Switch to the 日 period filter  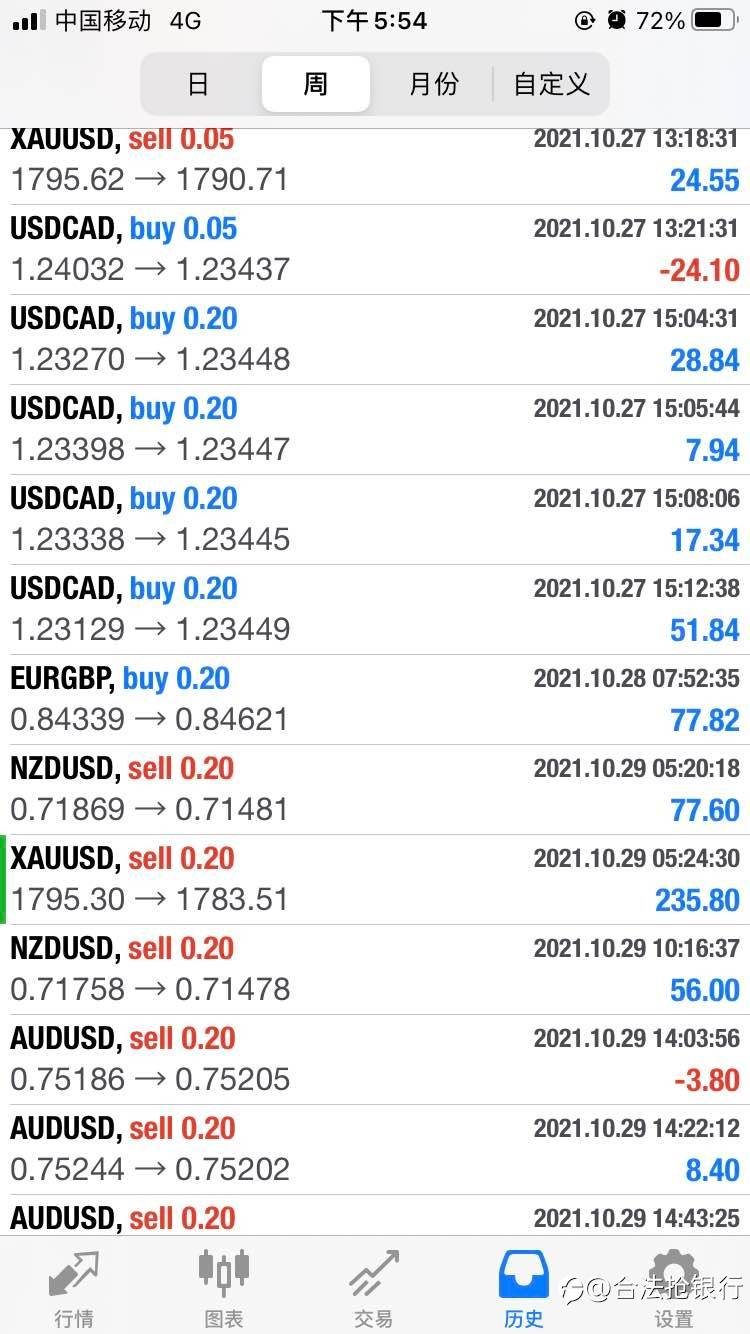(199, 84)
